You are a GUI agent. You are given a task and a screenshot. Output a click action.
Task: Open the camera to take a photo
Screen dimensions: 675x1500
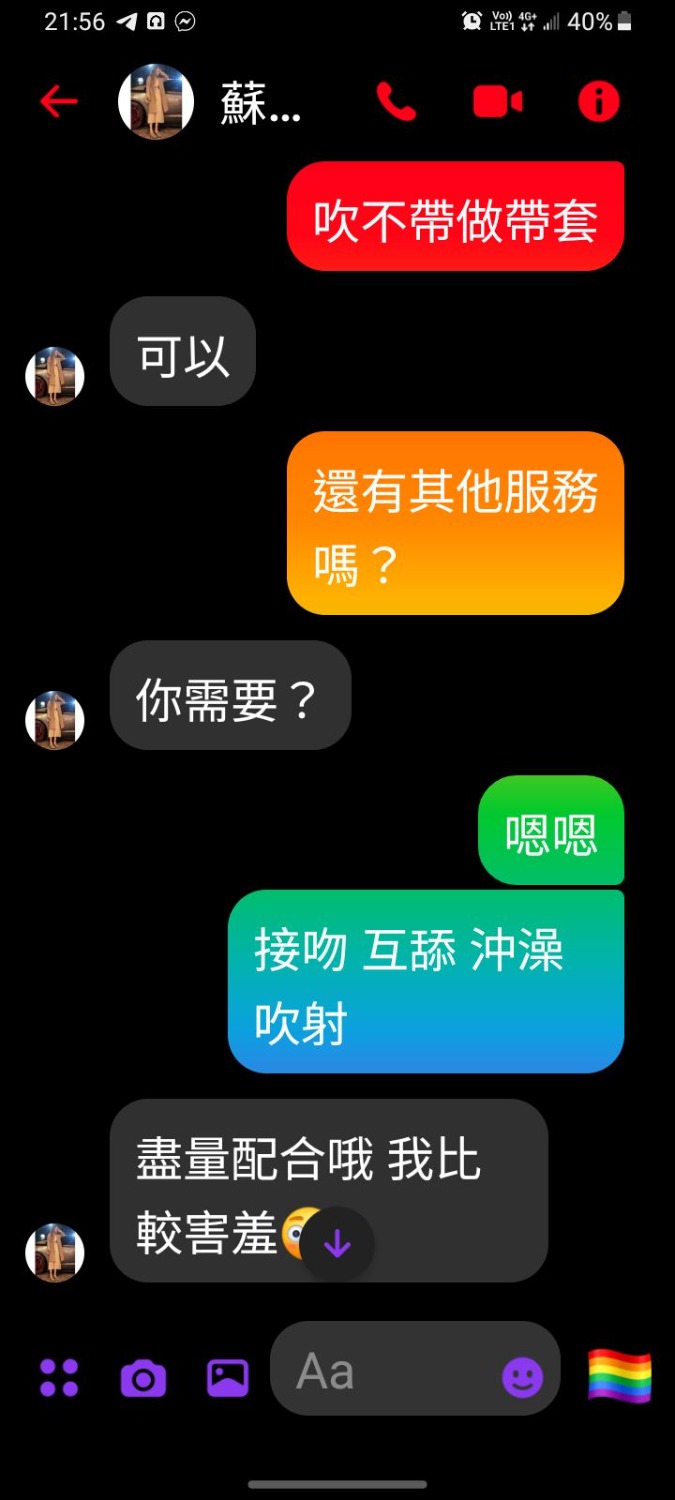(143, 1378)
